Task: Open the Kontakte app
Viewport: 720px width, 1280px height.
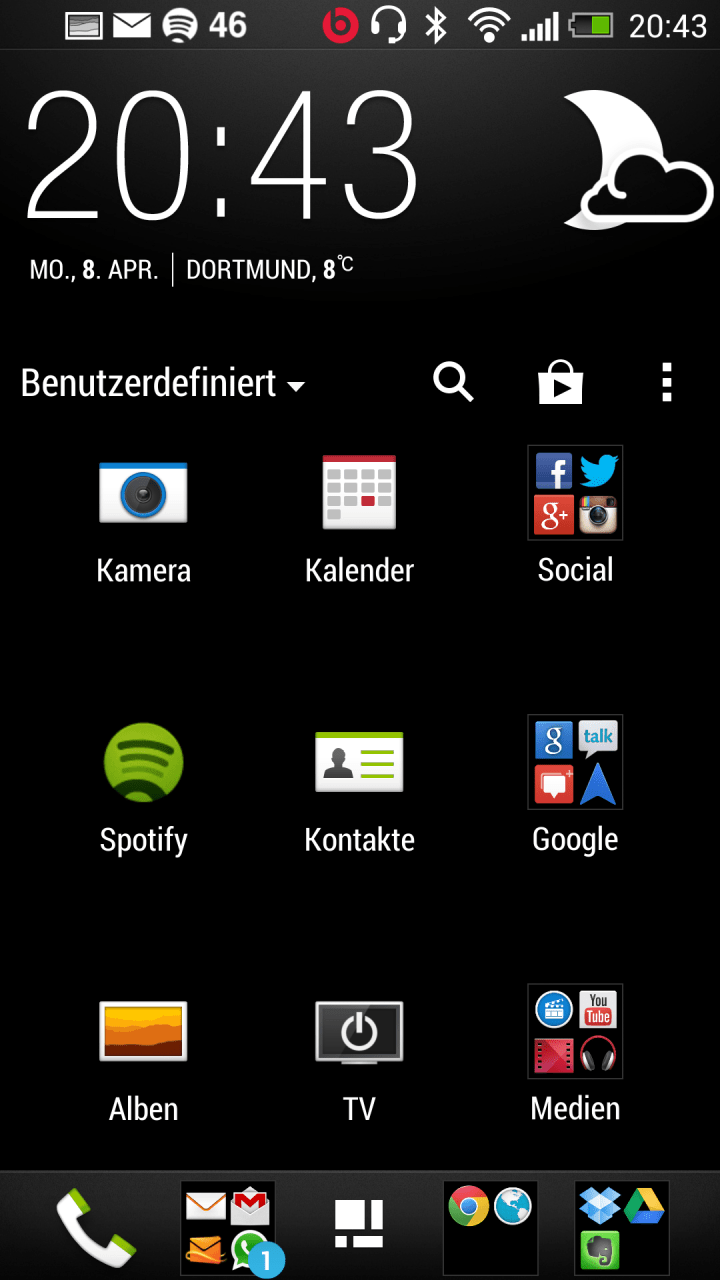Action: (x=359, y=762)
